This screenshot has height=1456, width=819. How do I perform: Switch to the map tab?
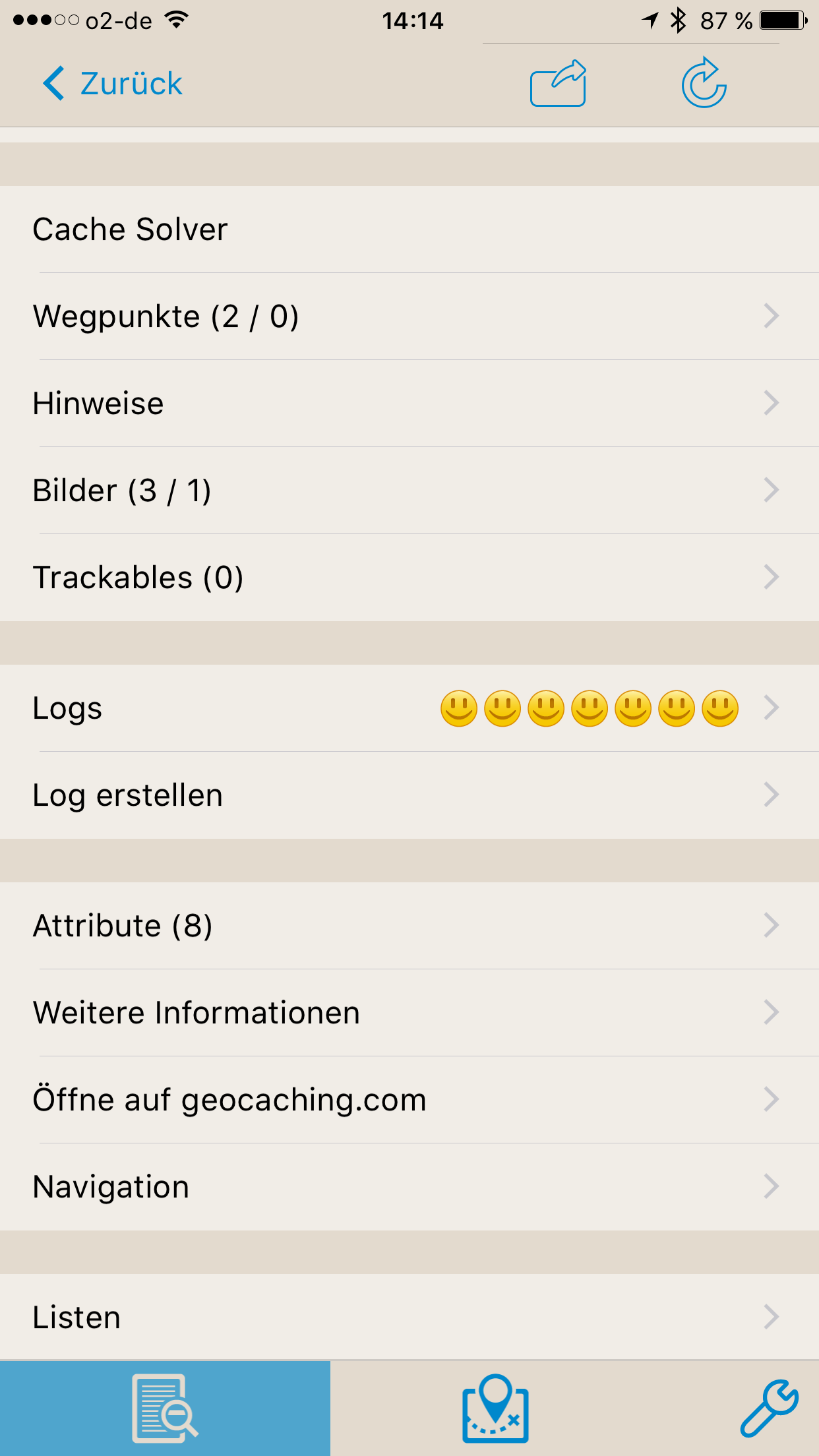(495, 1409)
